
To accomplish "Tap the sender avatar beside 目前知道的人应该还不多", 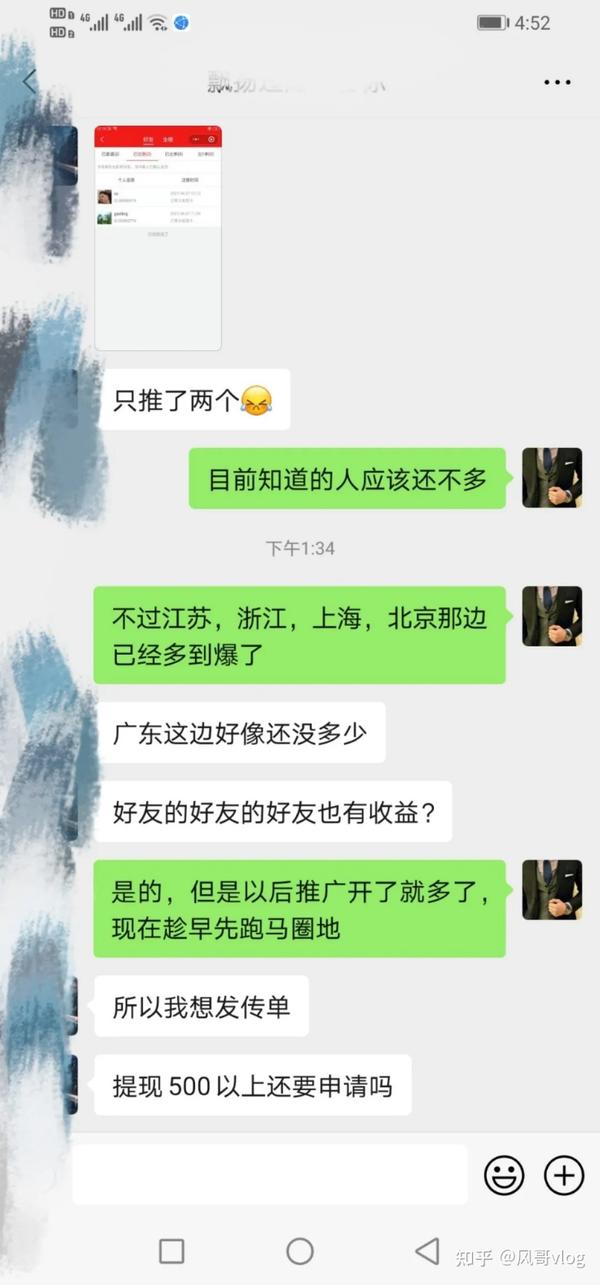I will click(x=551, y=478).
